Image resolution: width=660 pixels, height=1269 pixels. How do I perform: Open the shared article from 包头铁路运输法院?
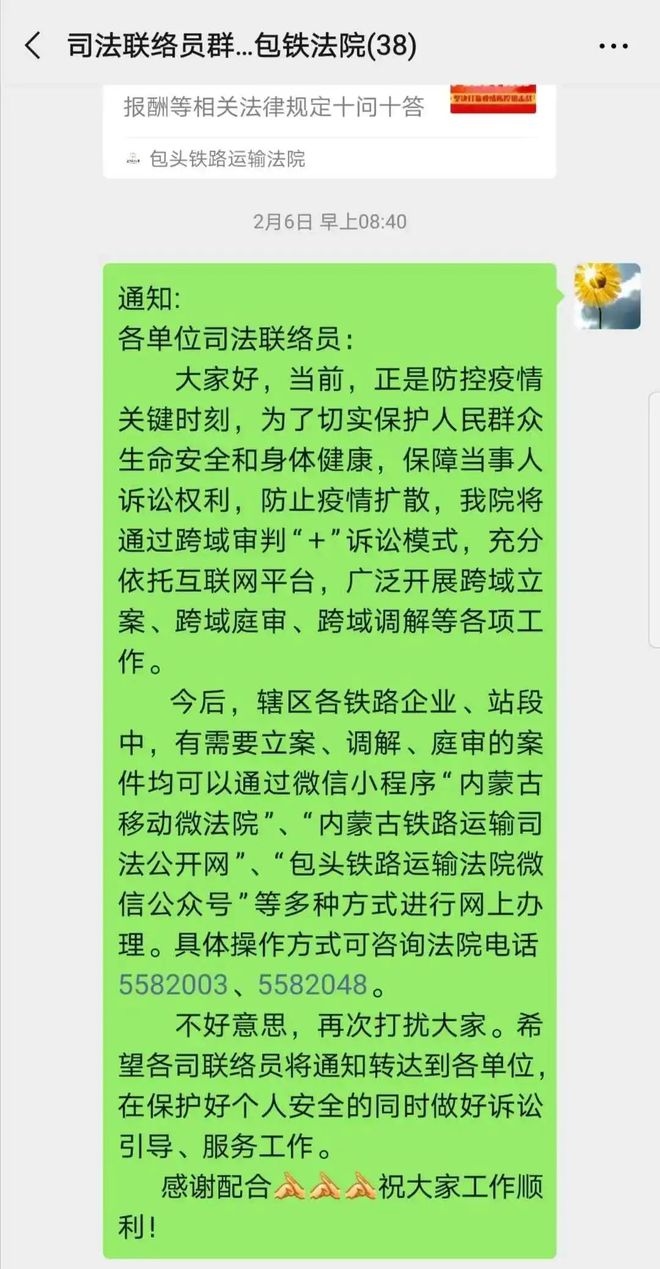(x=328, y=125)
